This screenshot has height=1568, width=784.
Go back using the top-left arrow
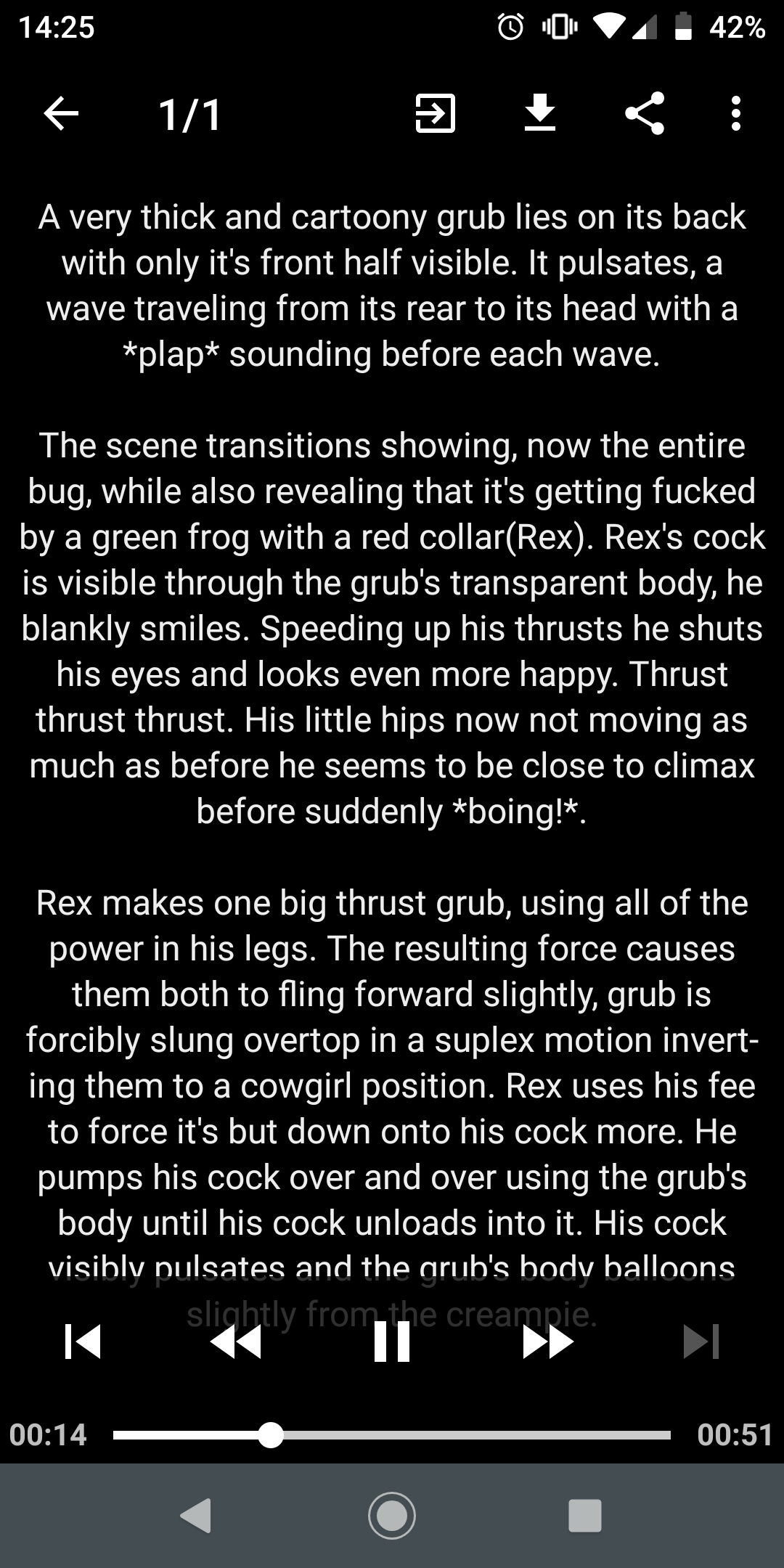point(62,114)
